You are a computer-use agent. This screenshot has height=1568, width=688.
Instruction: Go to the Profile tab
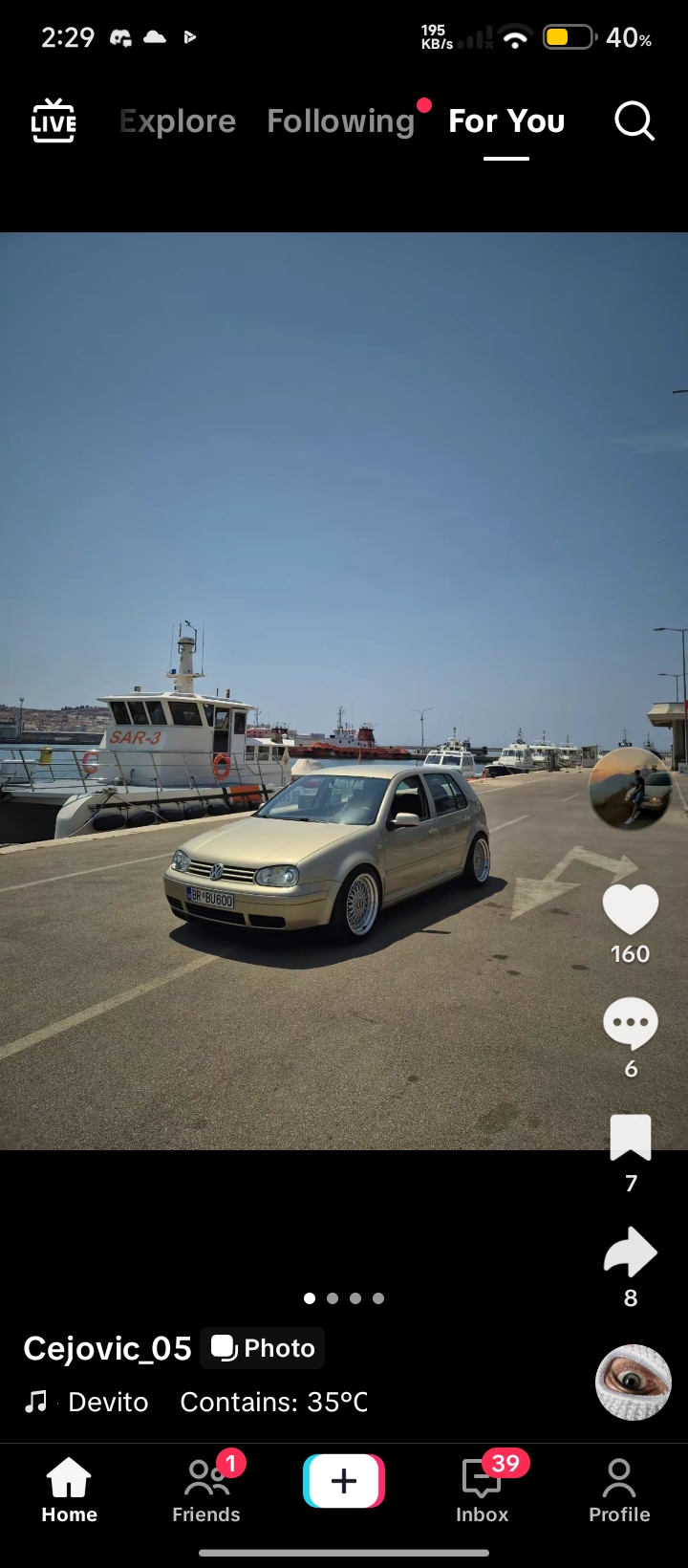[619, 1490]
